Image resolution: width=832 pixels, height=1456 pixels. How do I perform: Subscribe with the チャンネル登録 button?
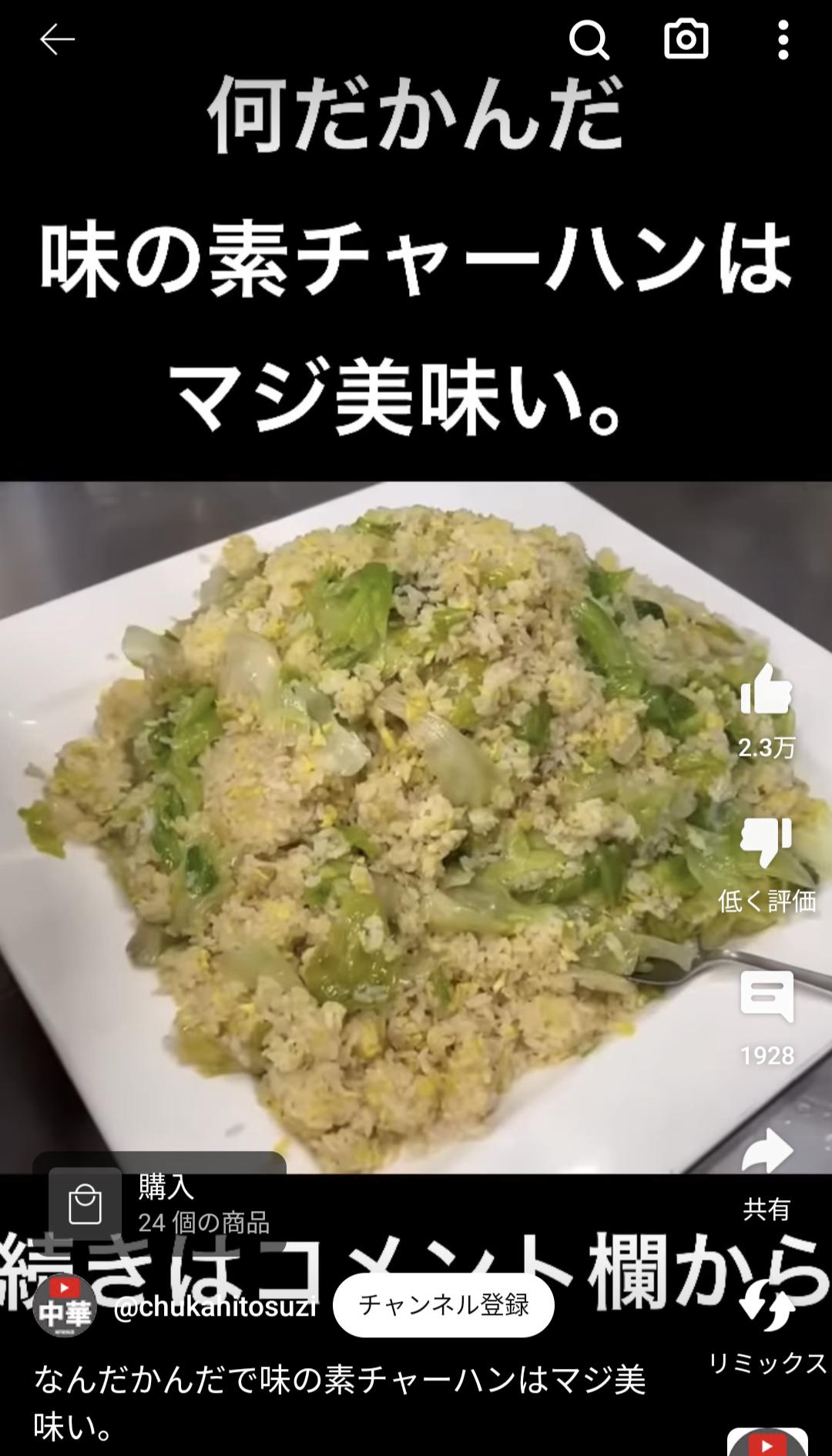pyautogui.click(x=443, y=1305)
